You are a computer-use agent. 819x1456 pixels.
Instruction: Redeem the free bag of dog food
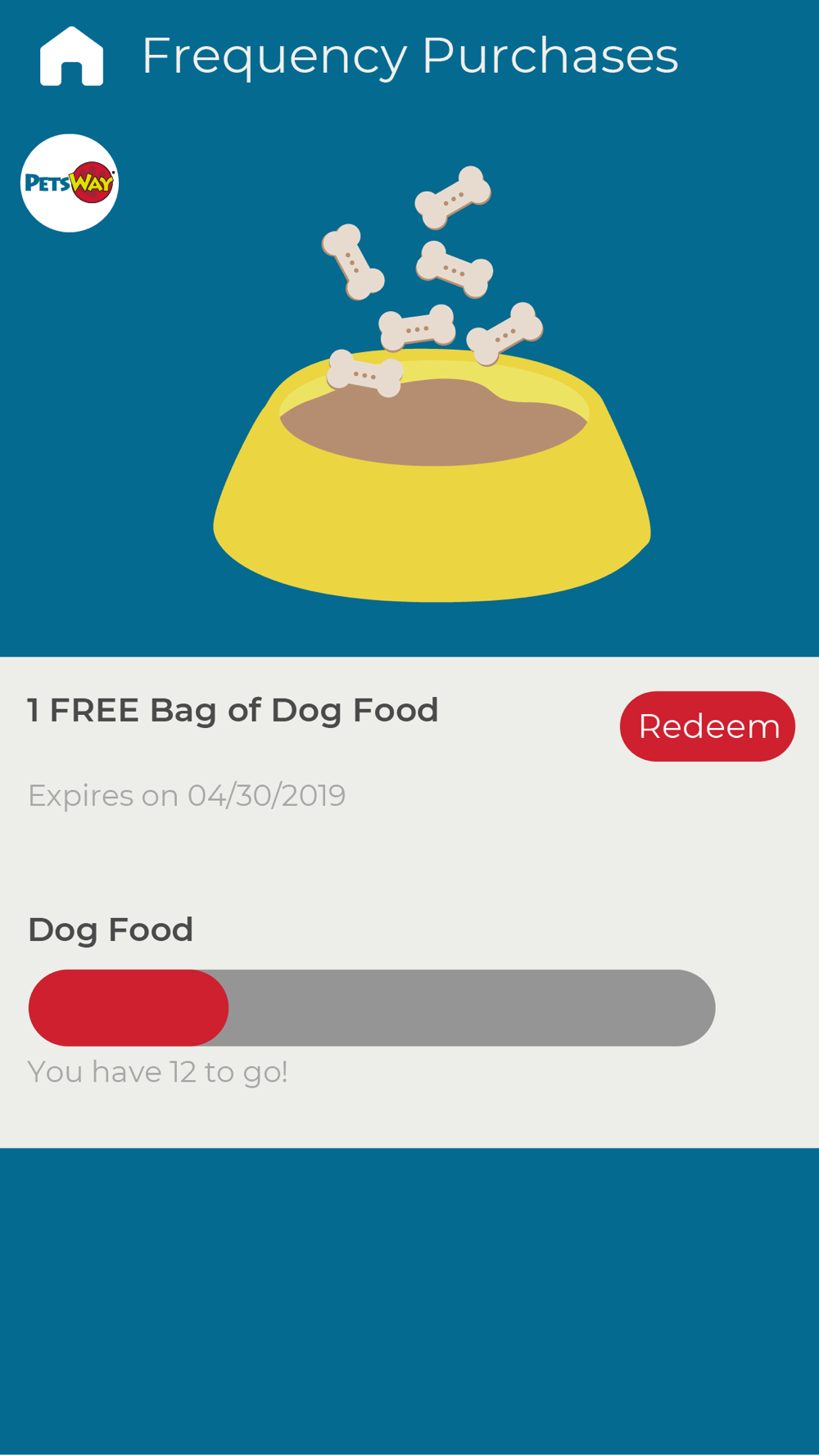click(708, 726)
